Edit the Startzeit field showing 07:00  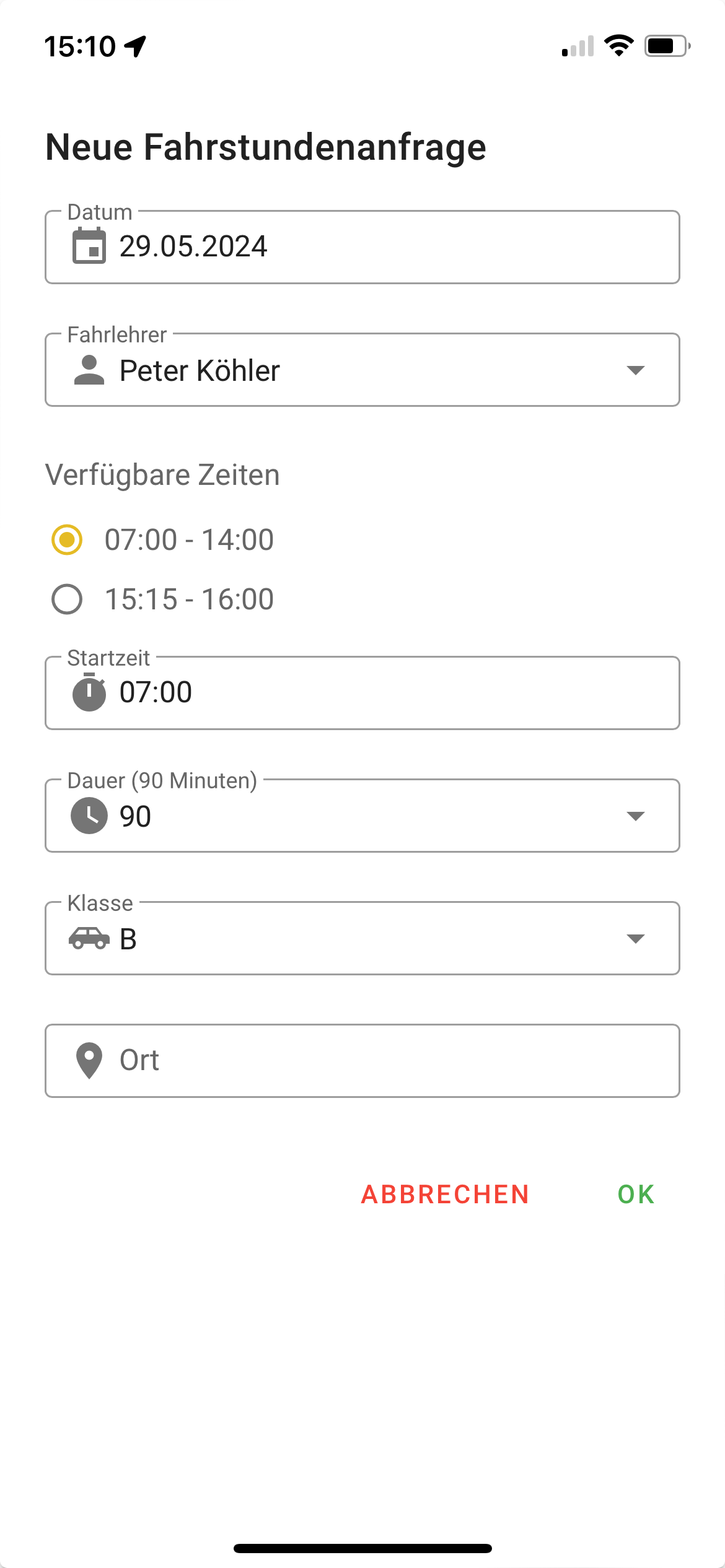tap(362, 693)
